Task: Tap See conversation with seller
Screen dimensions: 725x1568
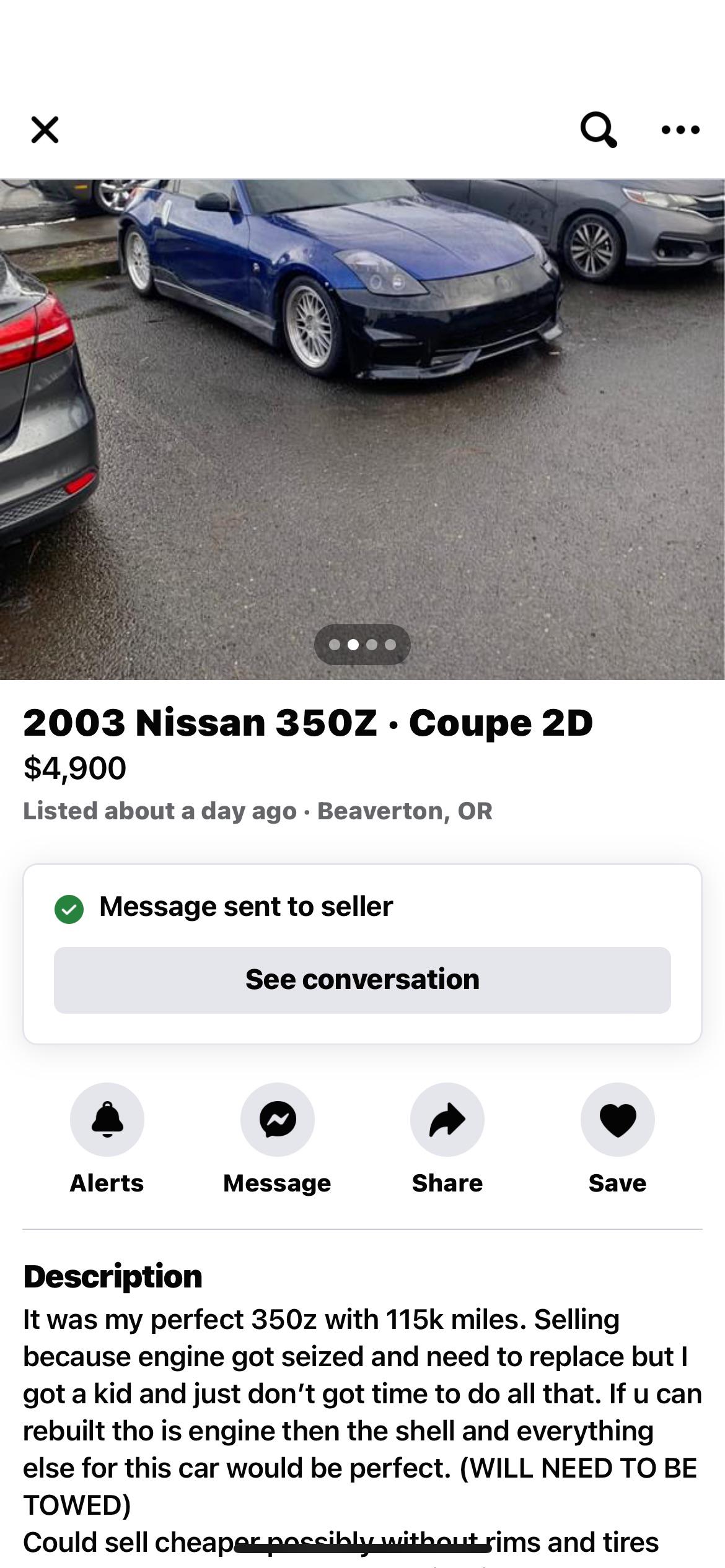Action: click(x=362, y=980)
